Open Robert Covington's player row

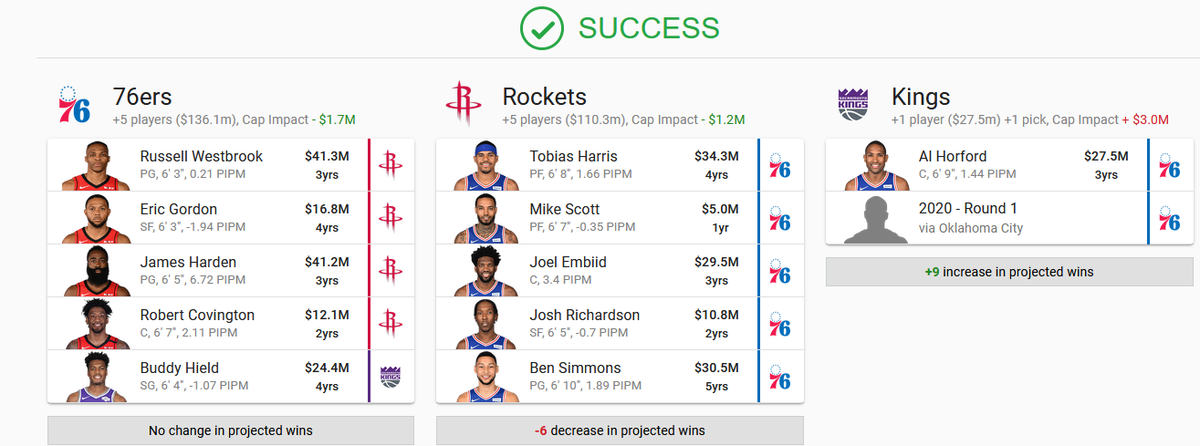[x=230, y=324]
